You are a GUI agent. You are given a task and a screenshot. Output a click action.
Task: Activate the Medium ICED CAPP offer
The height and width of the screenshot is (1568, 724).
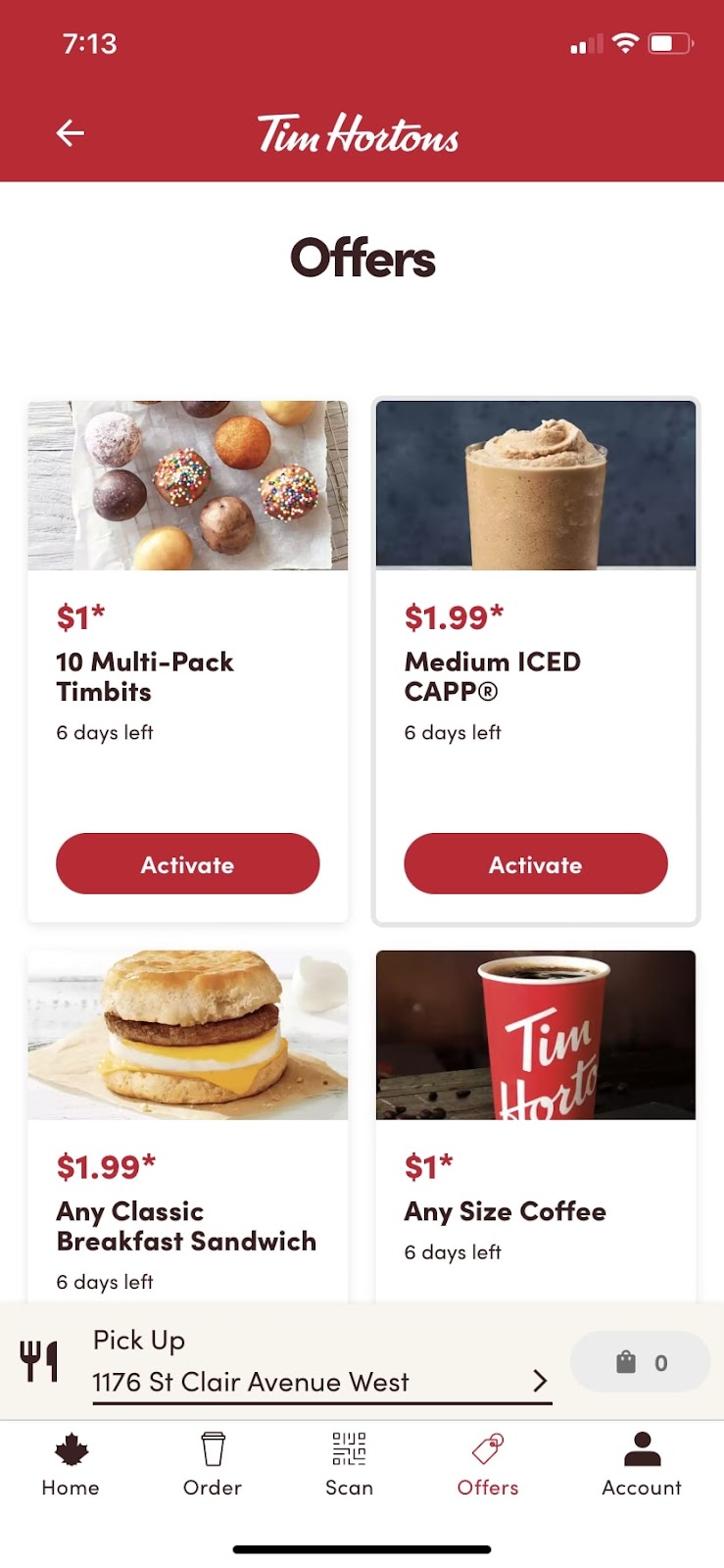(535, 863)
